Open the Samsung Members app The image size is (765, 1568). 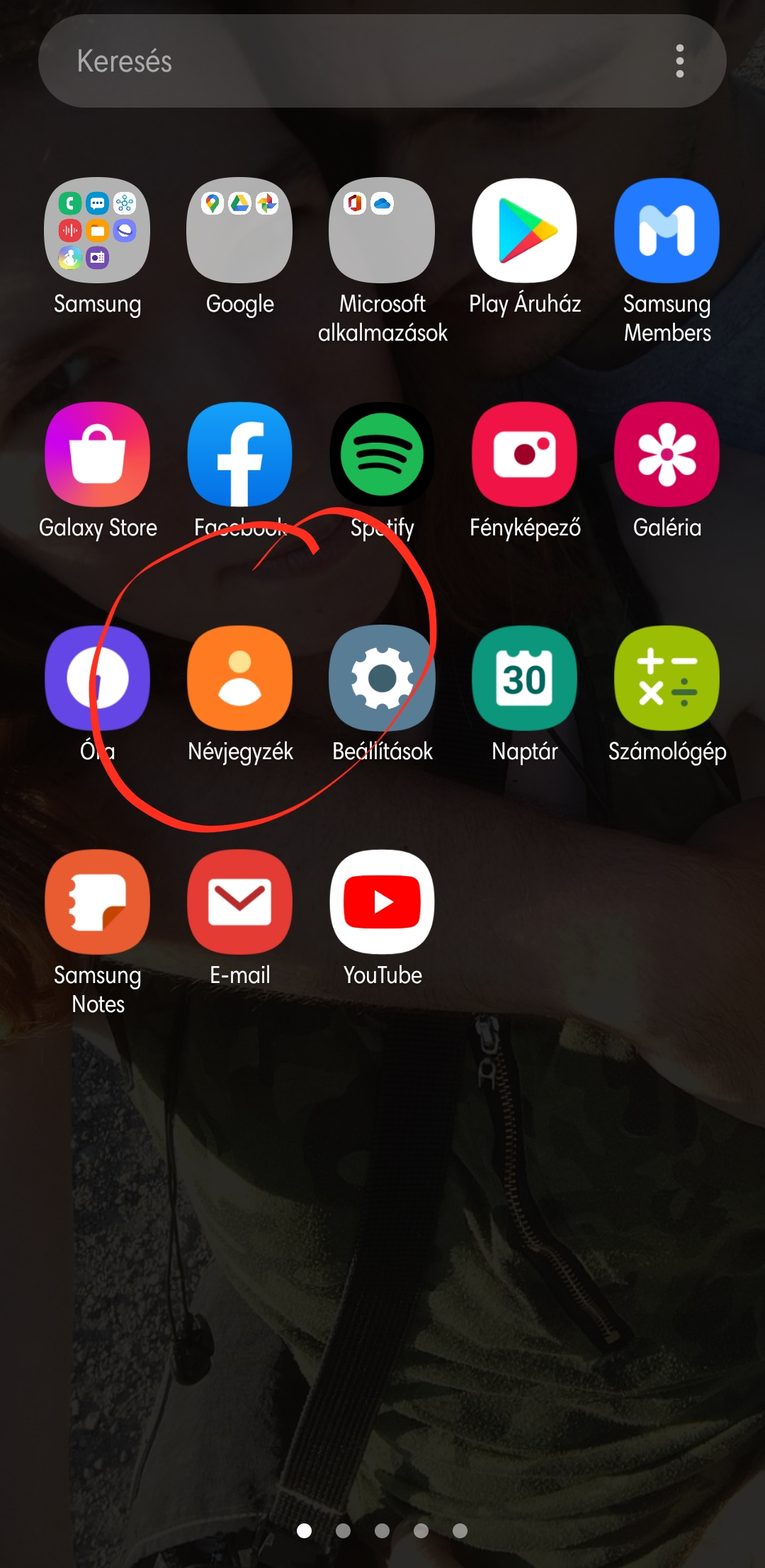pos(667,230)
